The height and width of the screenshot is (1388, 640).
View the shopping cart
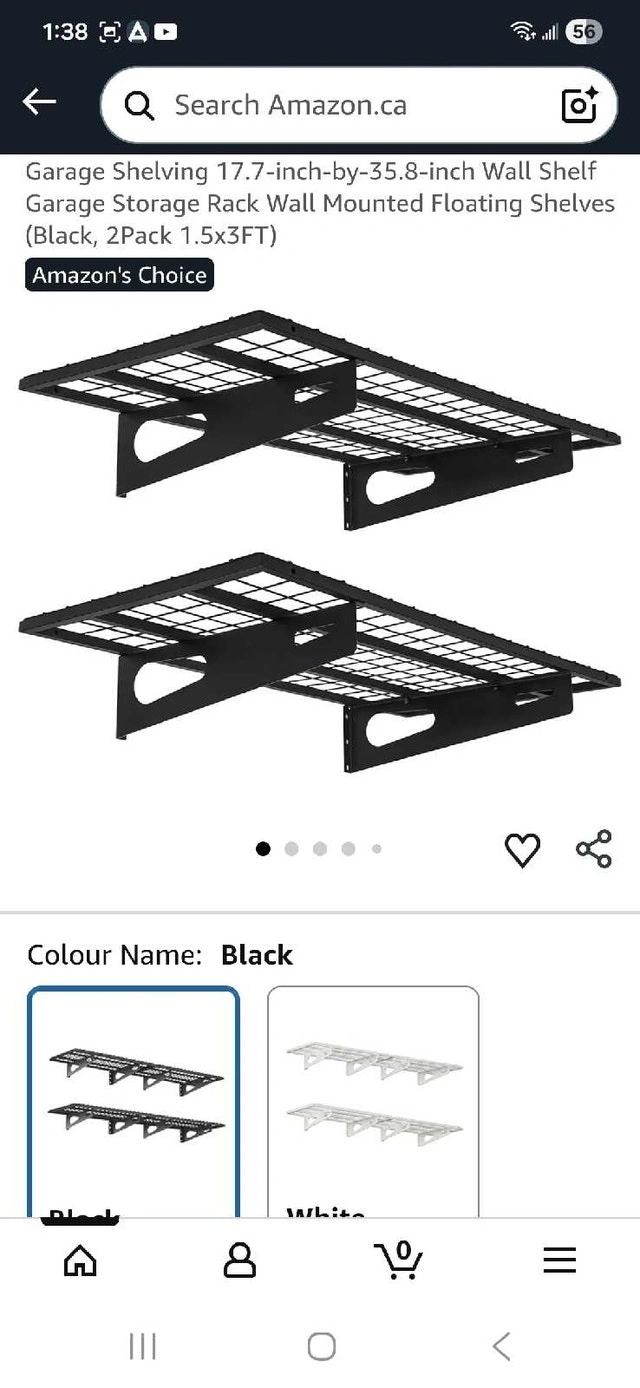coord(401,1260)
